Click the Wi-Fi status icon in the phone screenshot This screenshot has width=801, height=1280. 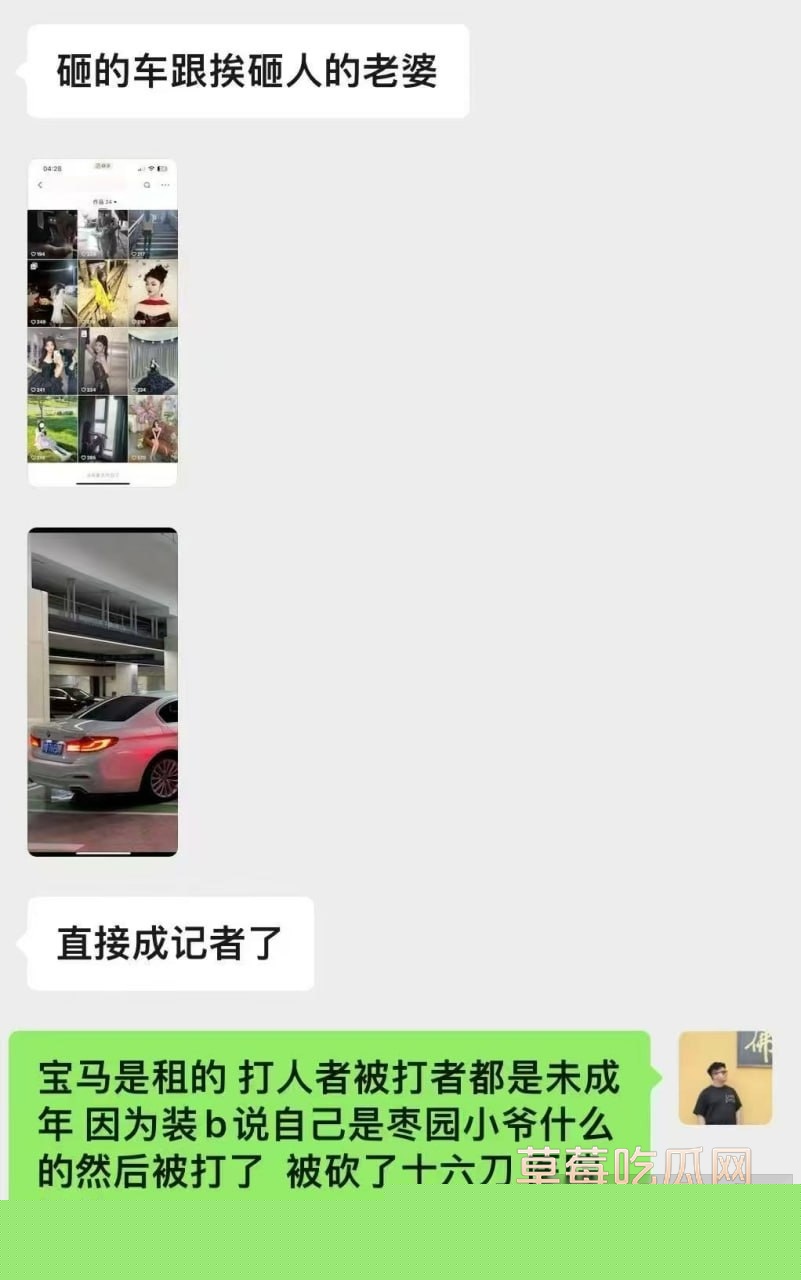click(151, 168)
